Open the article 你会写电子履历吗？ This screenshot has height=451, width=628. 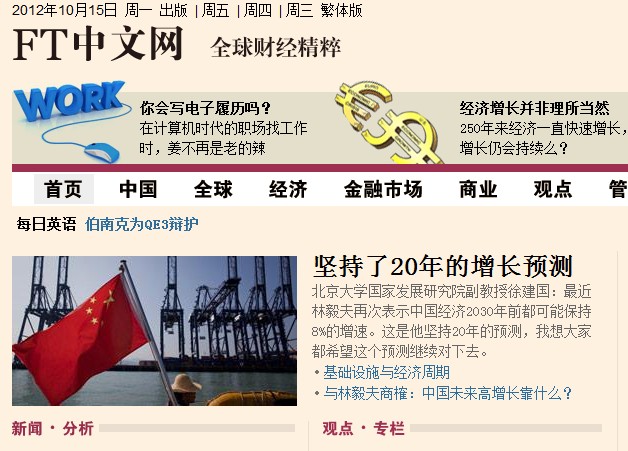tap(206, 108)
